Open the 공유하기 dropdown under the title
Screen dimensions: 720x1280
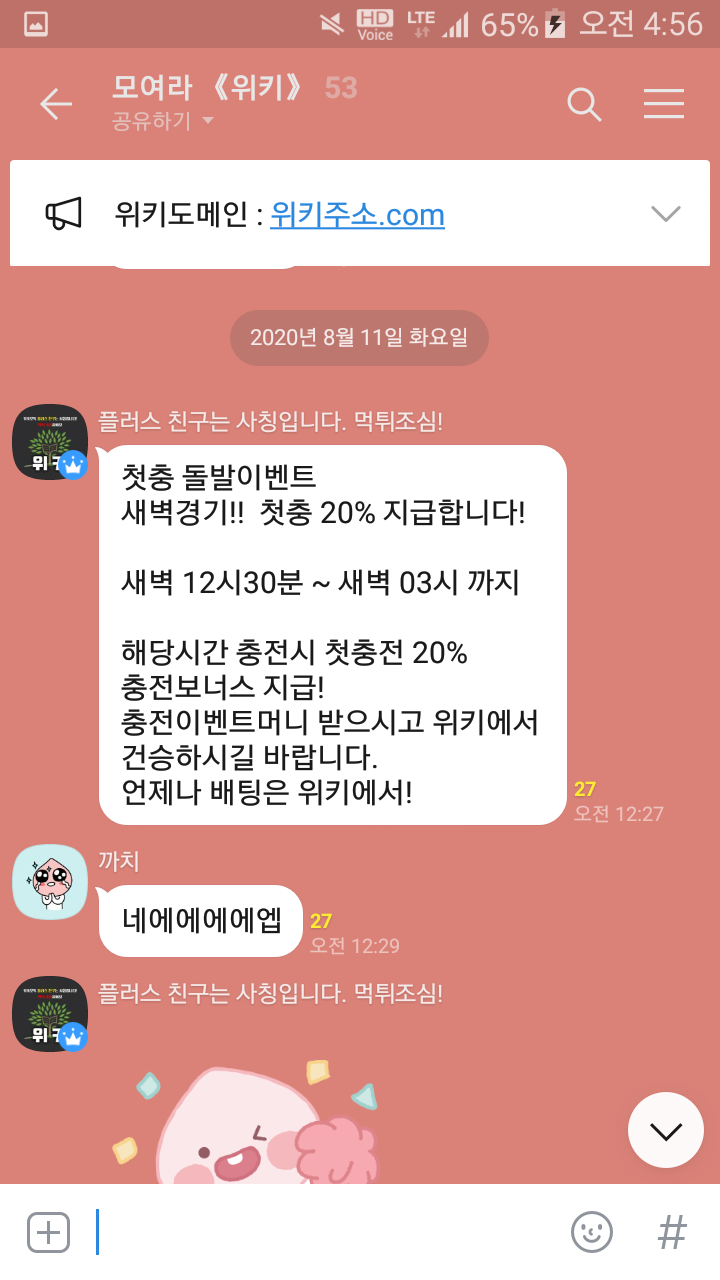pyautogui.click(x=163, y=122)
